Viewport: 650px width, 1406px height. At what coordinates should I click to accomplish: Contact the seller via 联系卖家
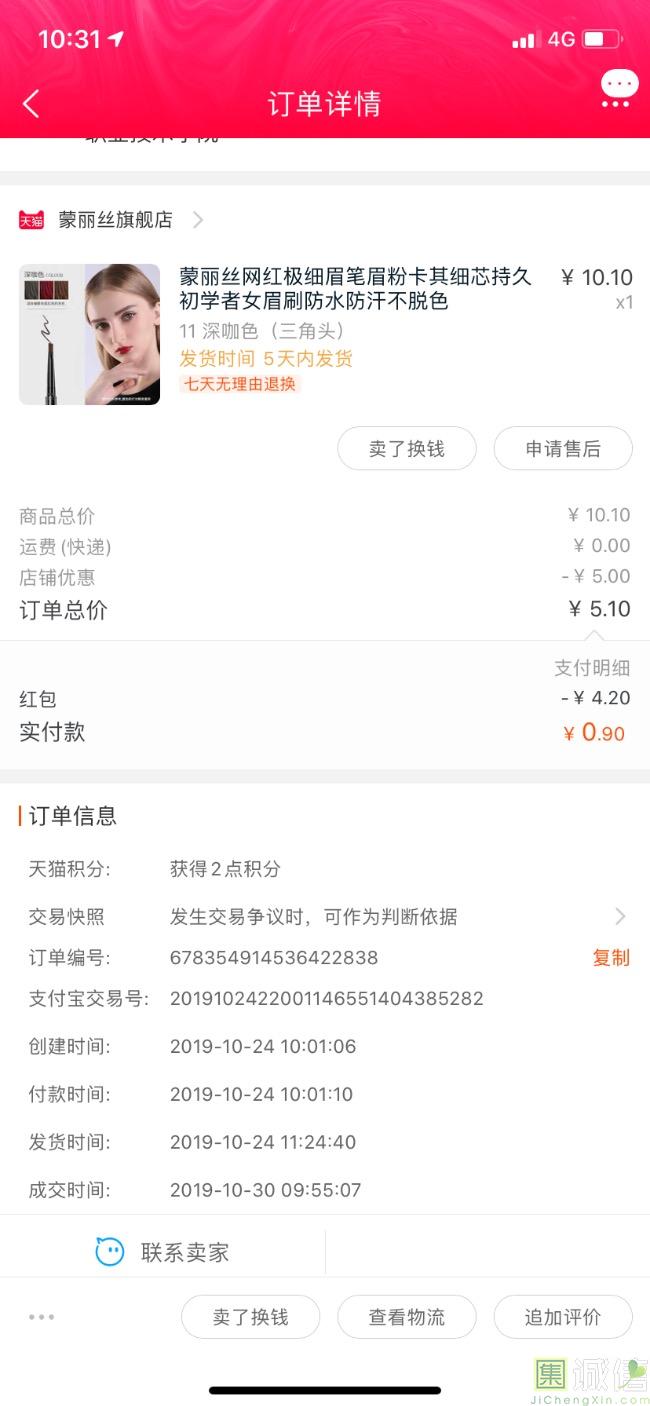[163, 1252]
